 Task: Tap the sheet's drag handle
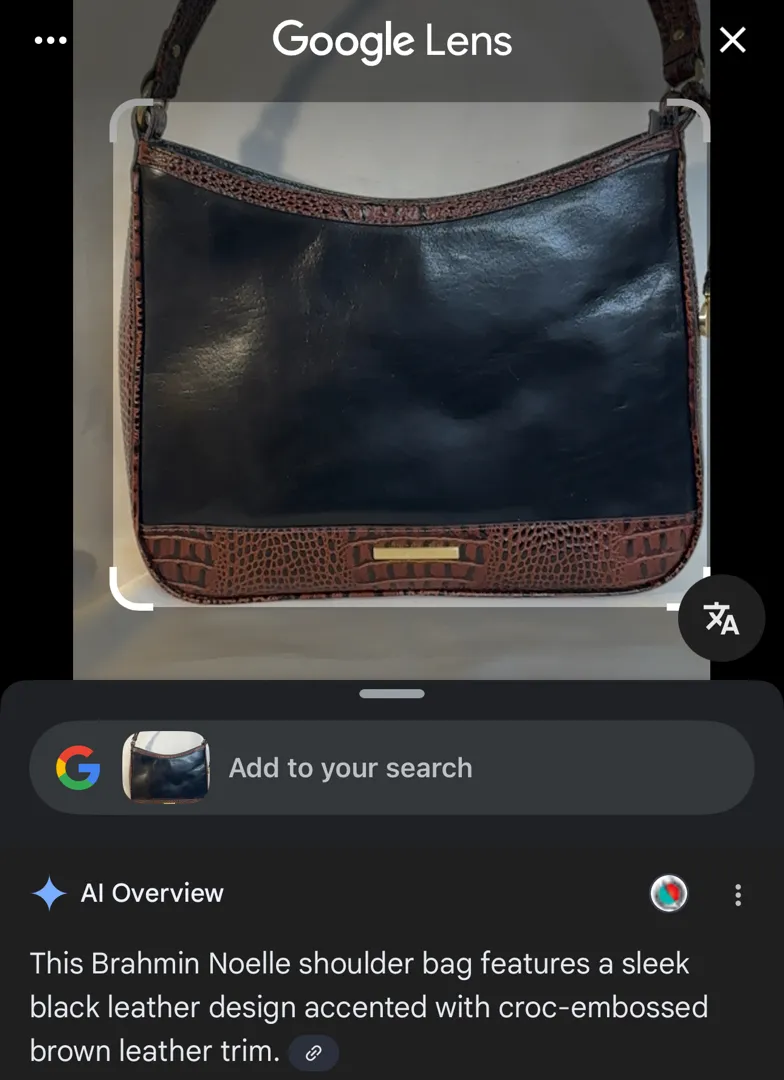coord(392,693)
